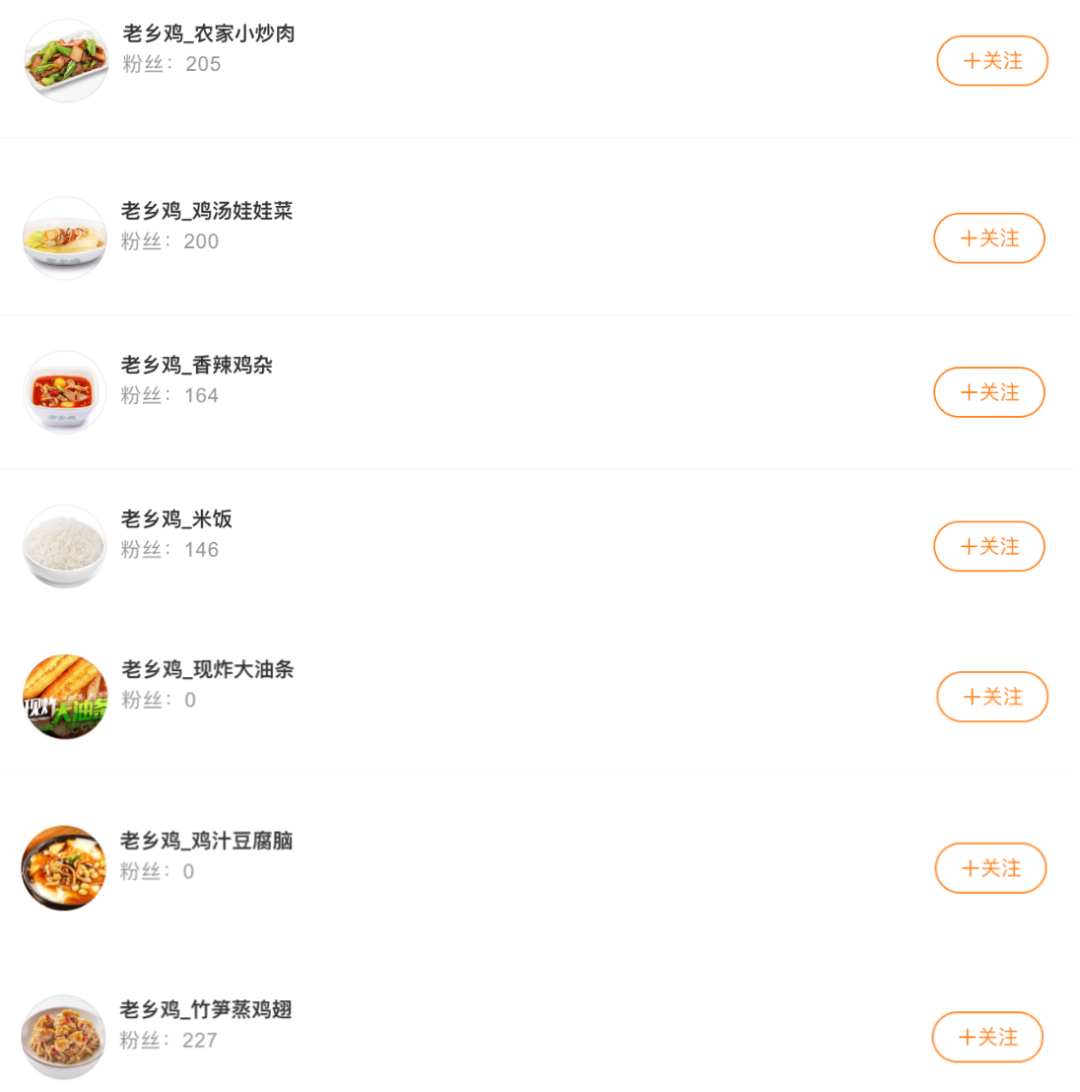The height and width of the screenshot is (1092, 1080).
Task: Follow 老乡鸡_现炸大油条
Action: point(992,697)
